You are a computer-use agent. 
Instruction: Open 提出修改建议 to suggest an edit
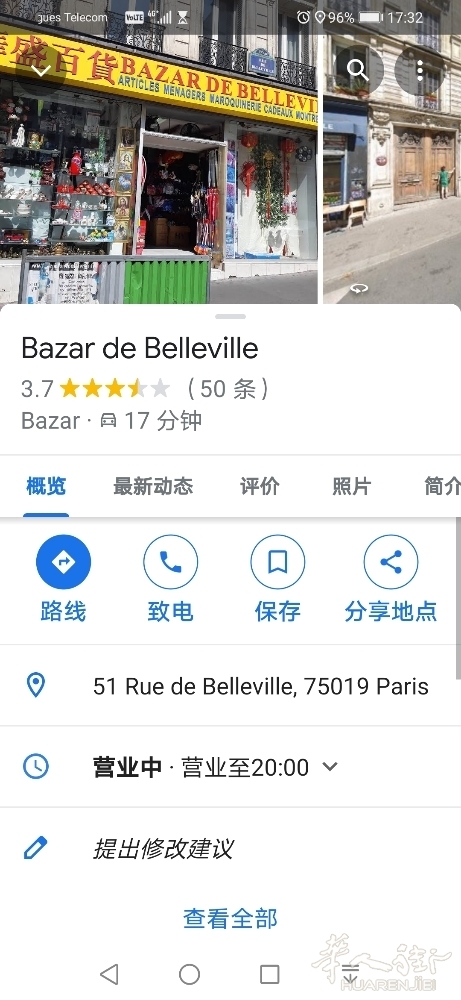click(230, 849)
